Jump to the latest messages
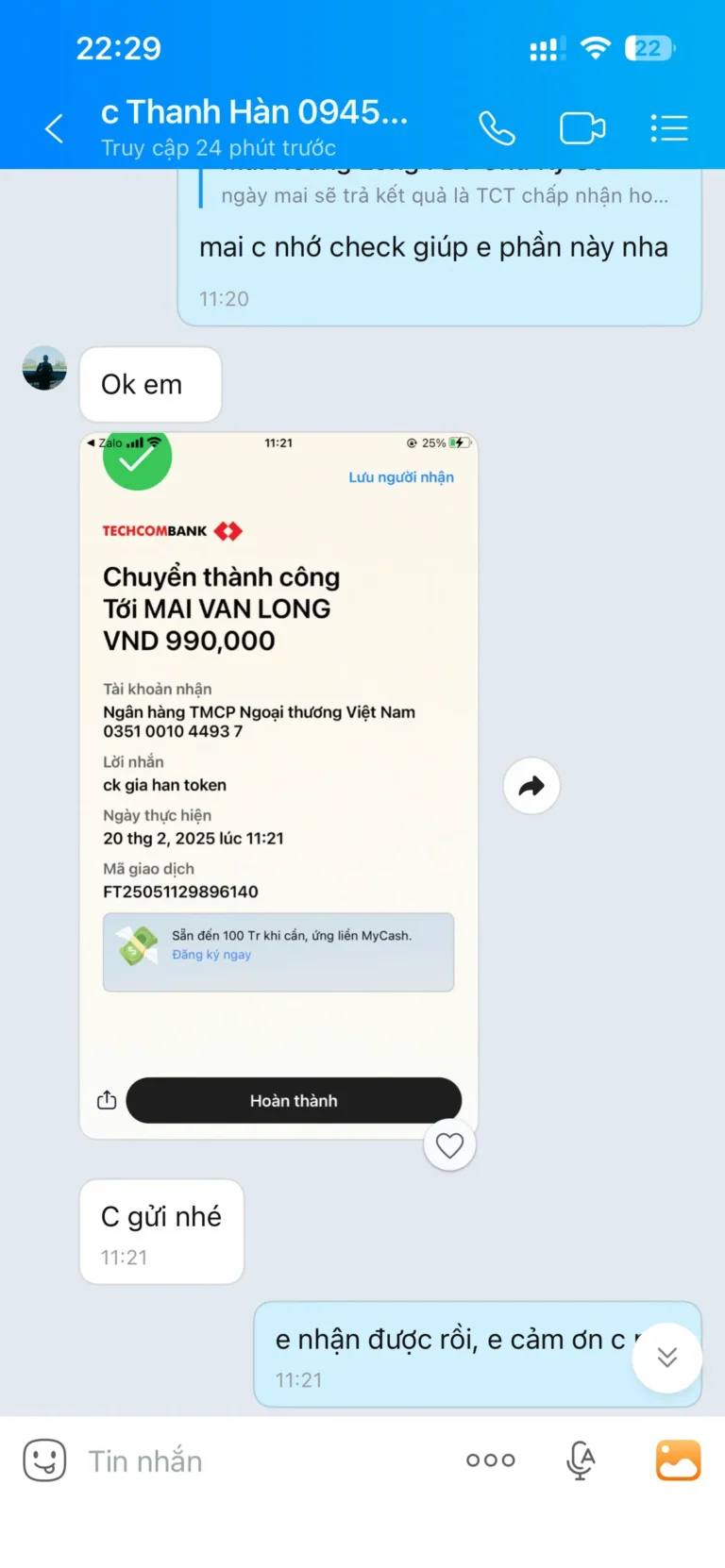Image resolution: width=725 pixels, height=1568 pixels. click(x=666, y=1357)
